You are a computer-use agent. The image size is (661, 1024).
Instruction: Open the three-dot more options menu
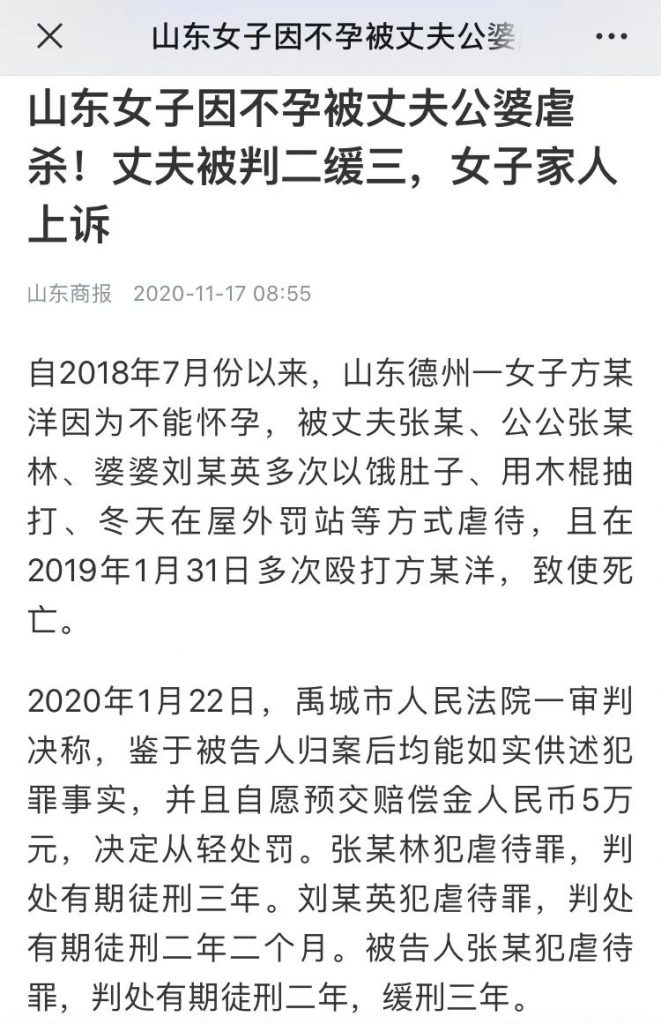click(x=611, y=37)
